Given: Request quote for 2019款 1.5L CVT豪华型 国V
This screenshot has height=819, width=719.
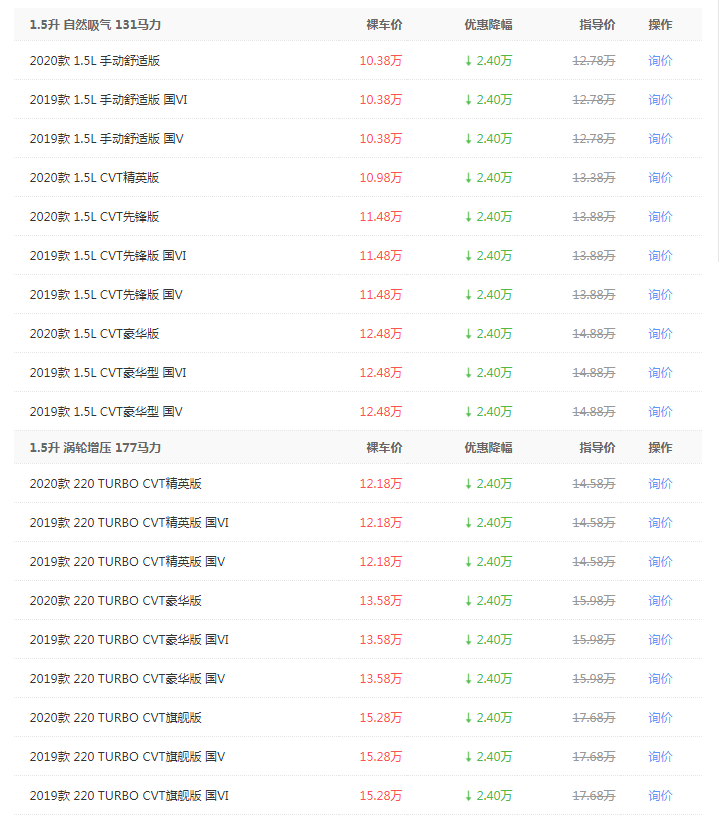Looking at the screenshot, I should click(x=660, y=411).
